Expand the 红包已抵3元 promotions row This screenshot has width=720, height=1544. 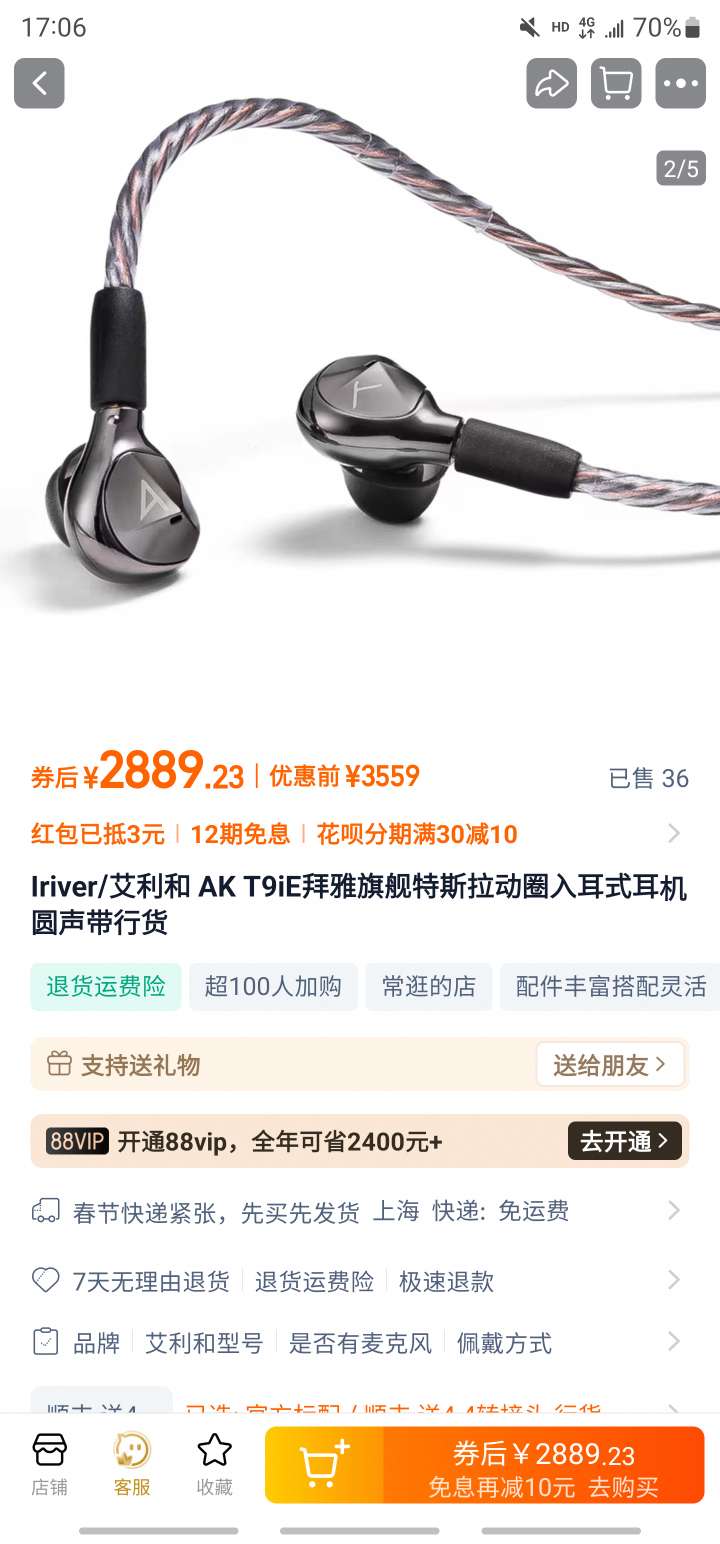tap(360, 834)
